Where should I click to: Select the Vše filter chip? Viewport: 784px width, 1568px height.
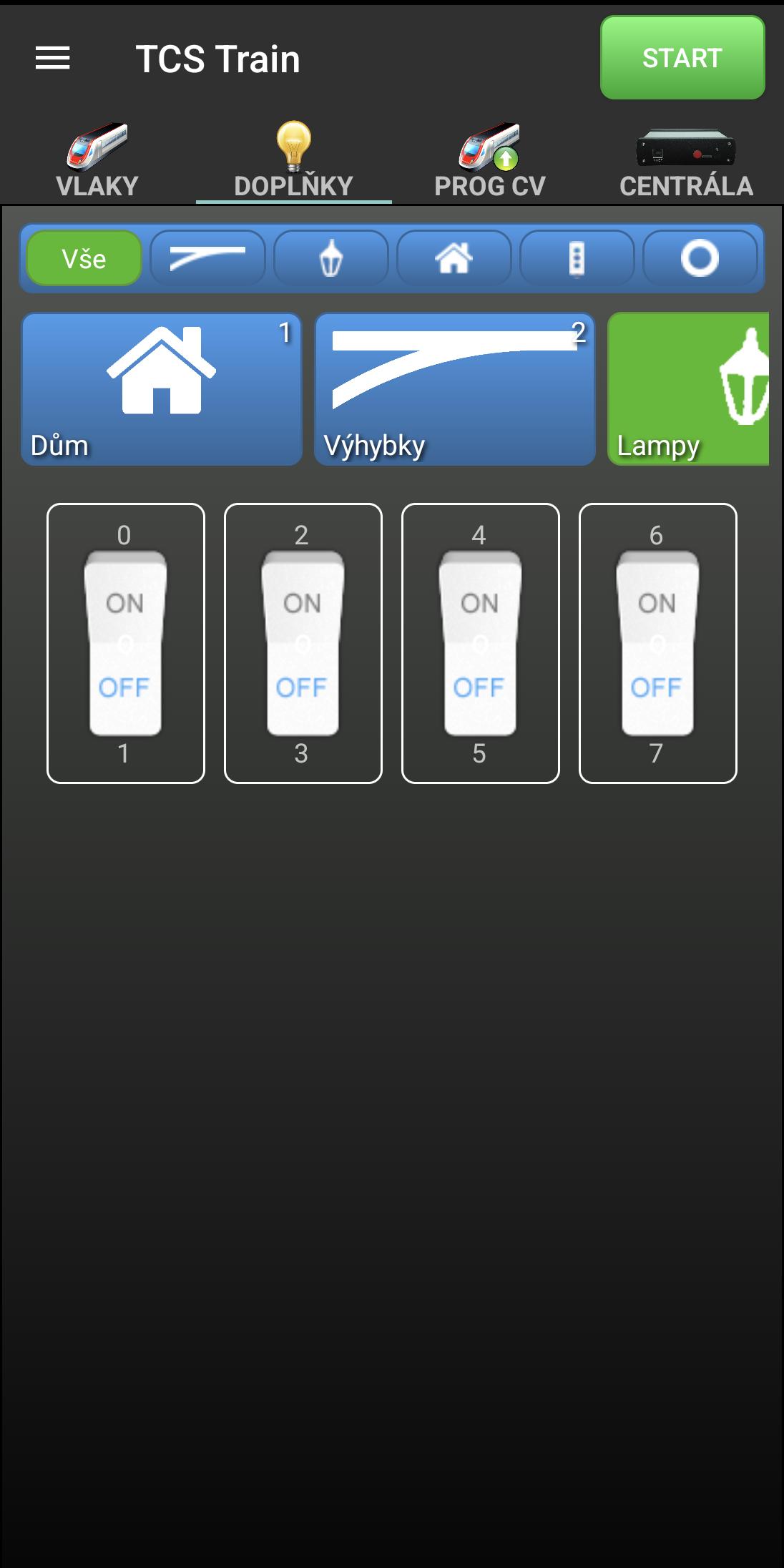pos(84,258)
